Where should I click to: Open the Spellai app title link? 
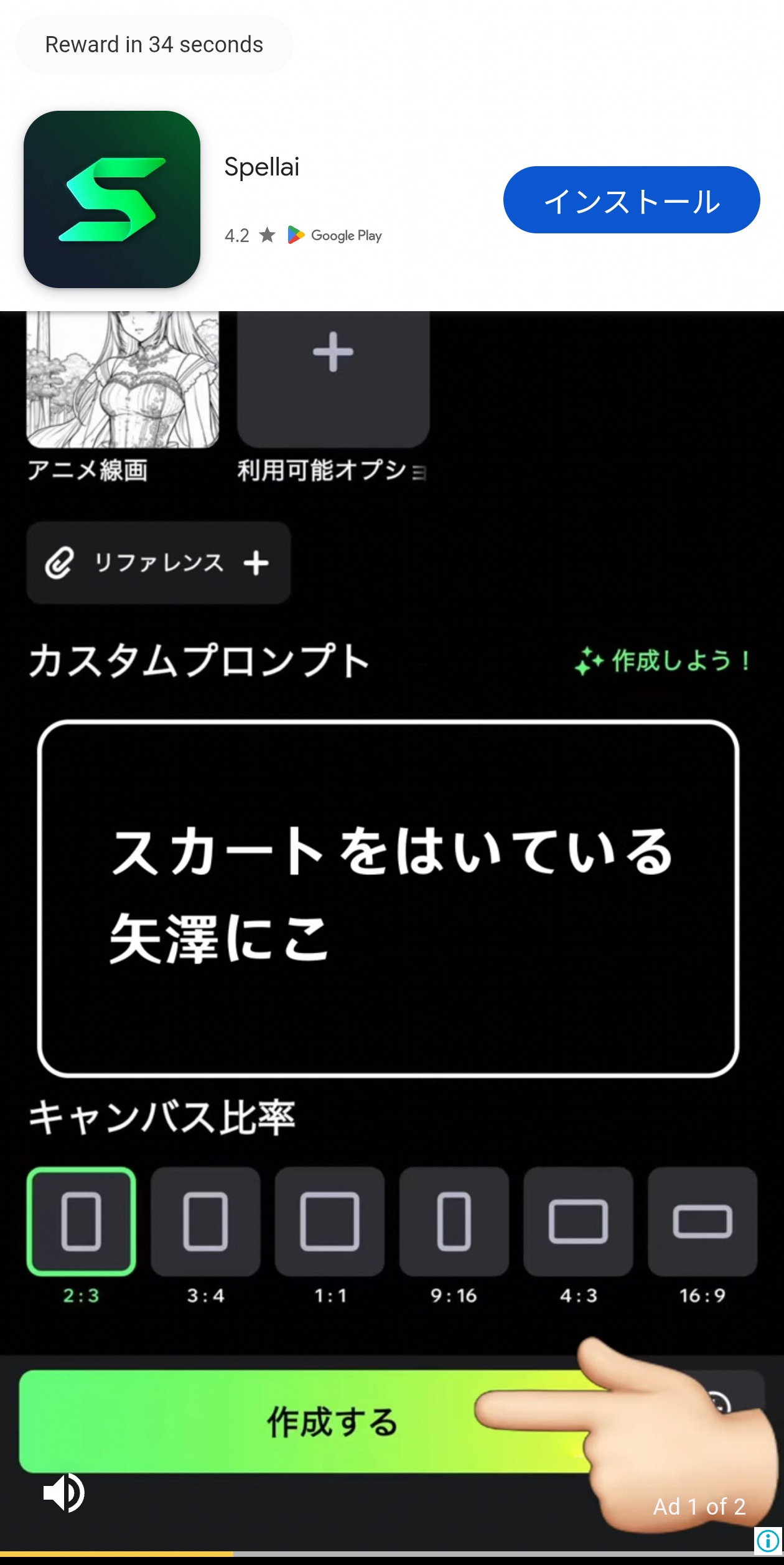point(262,167)
